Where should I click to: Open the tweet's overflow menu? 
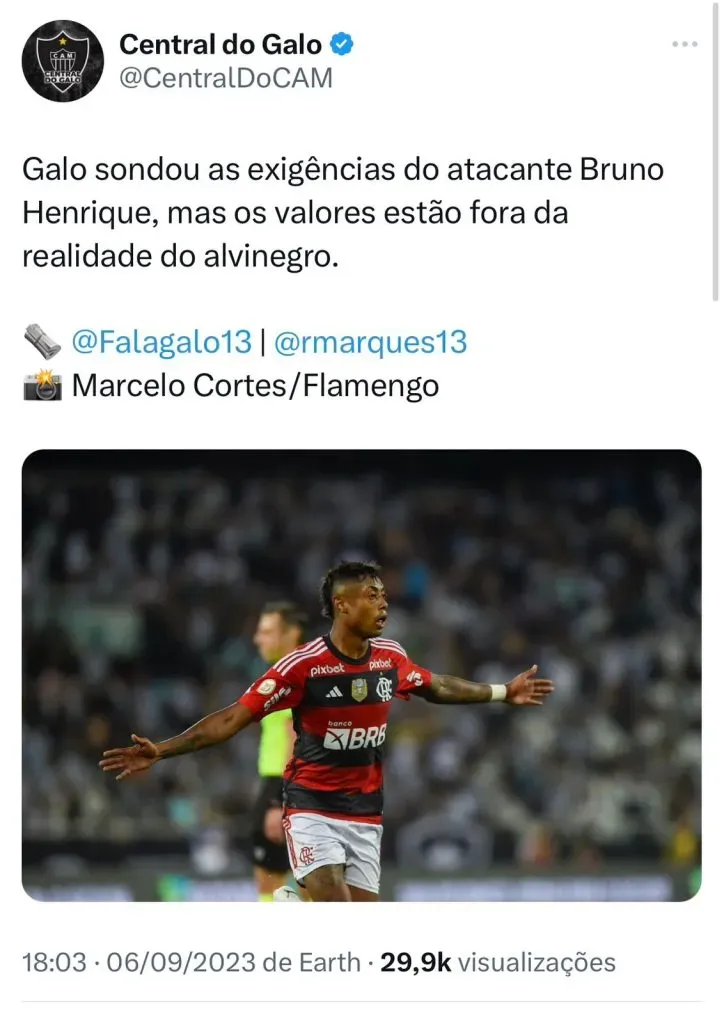click(x=684, y=46)
